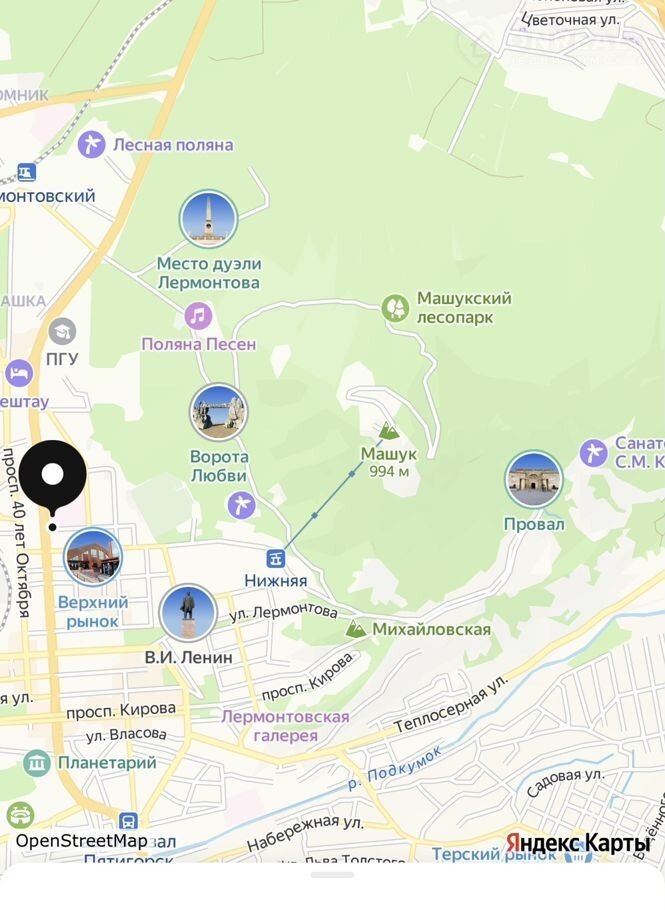The width and height of the screenshot is (665, 910).
Task: Open the Поляна Песен music marker
Action: click(198, 317)
